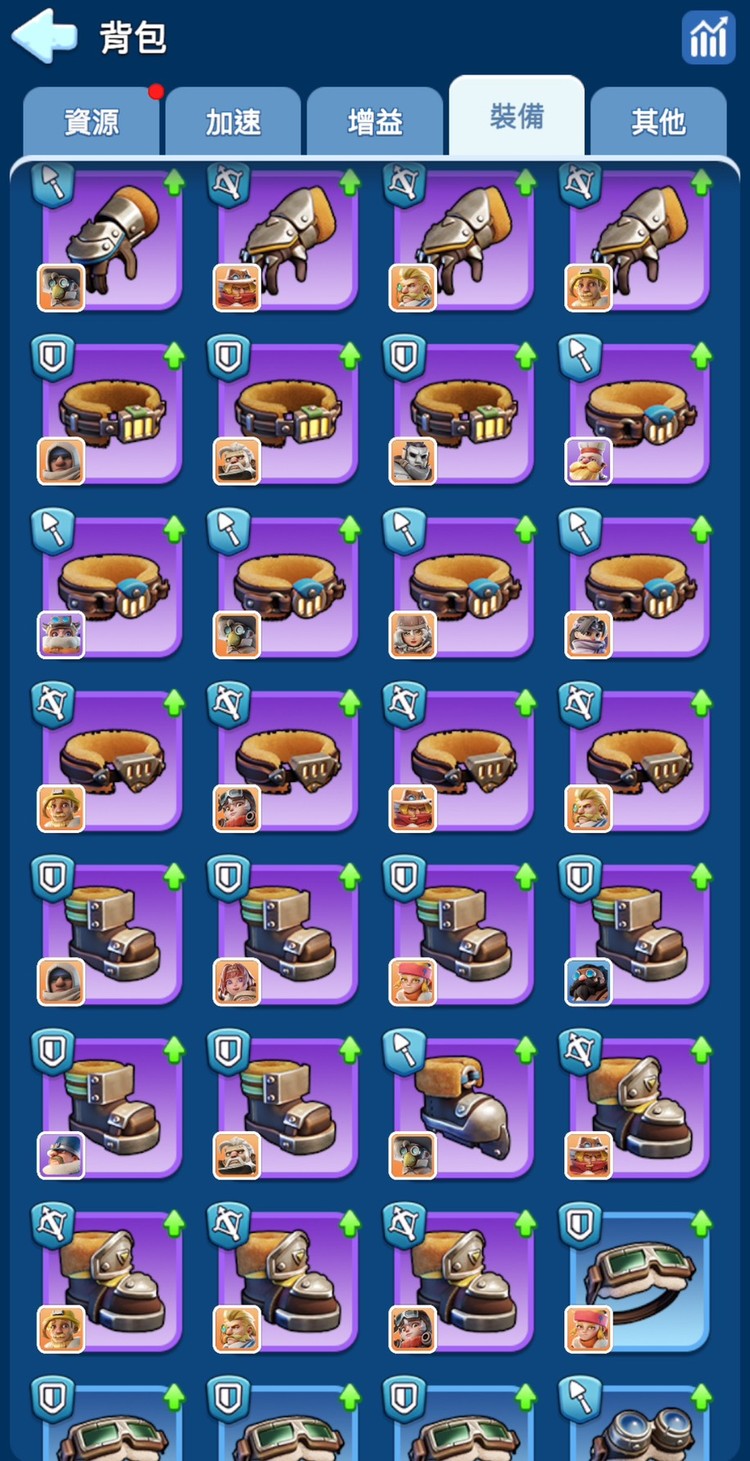Screen dimensions: 750x1461
Task: Go back using the white arrow
Action: pyautogui.click(x=44, y=36)
